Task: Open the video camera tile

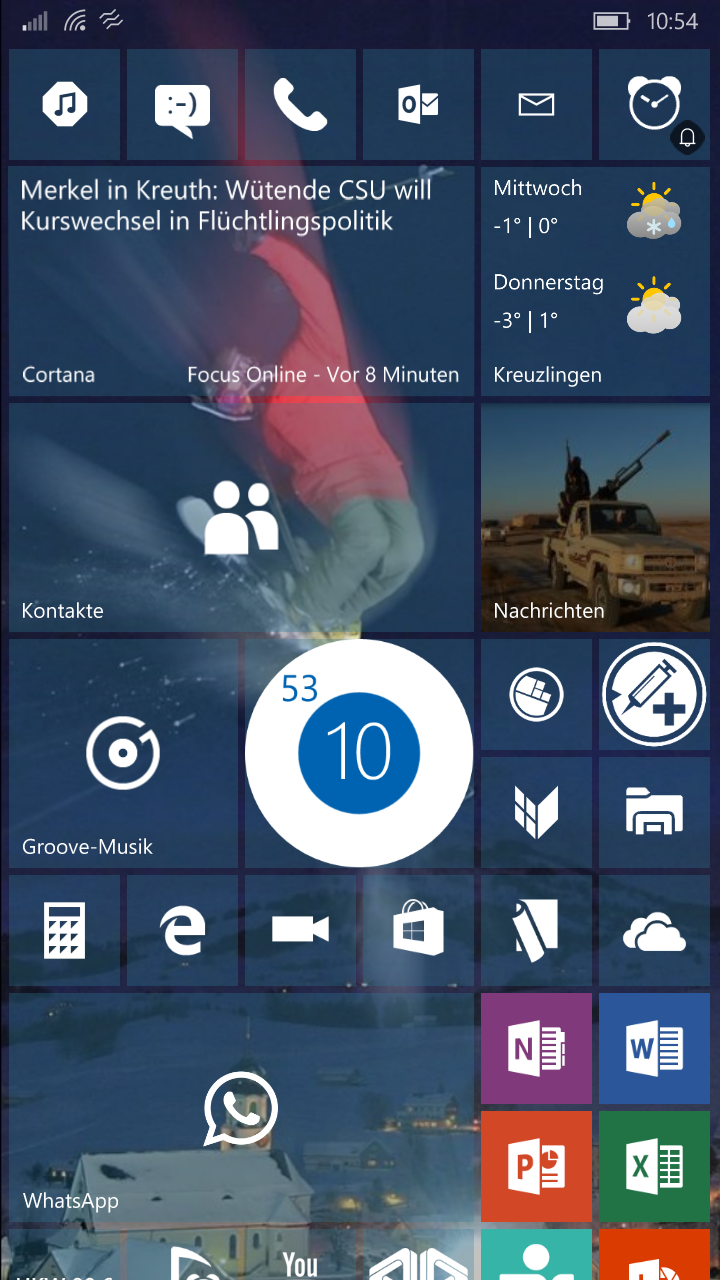Action: [x=300, y=930]
